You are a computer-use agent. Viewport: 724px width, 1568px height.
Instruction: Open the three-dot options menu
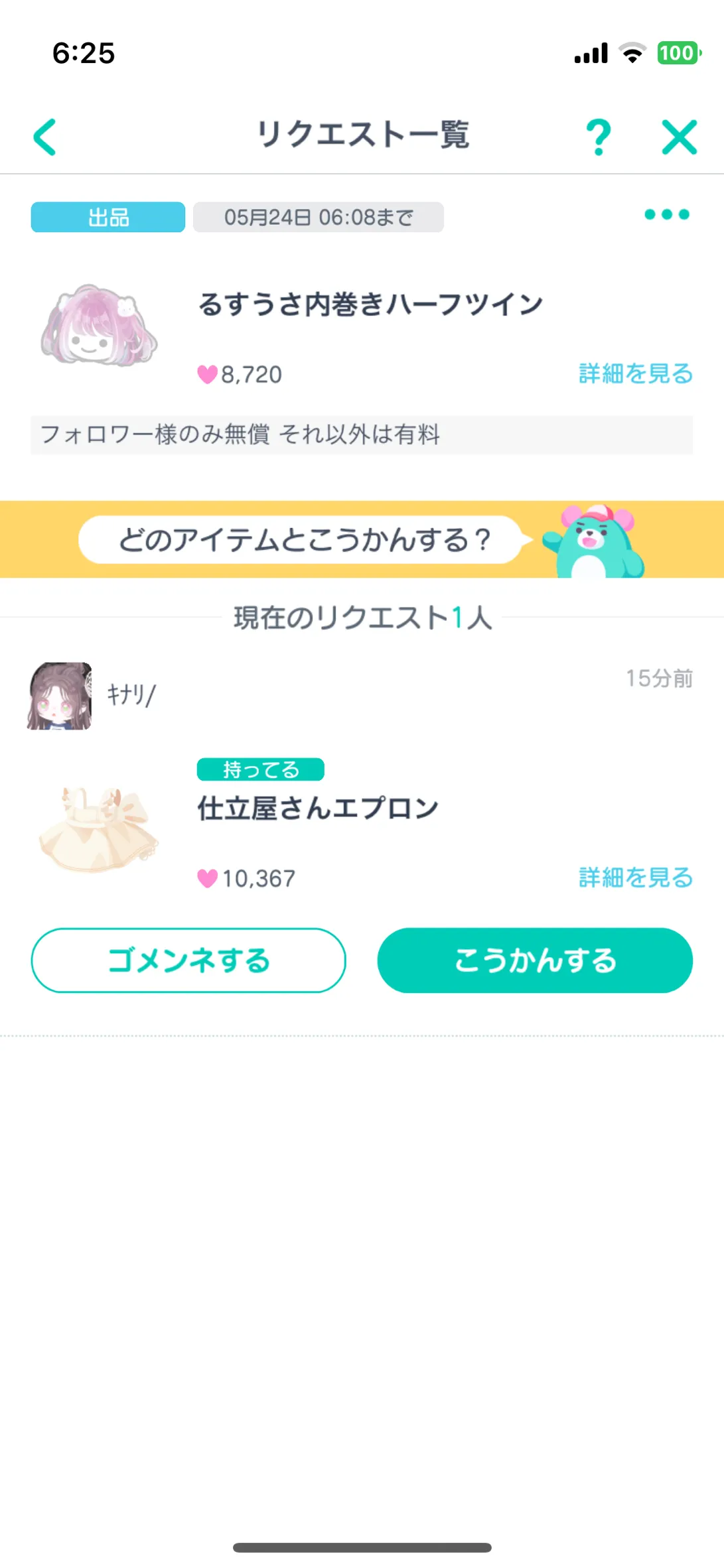666,214
